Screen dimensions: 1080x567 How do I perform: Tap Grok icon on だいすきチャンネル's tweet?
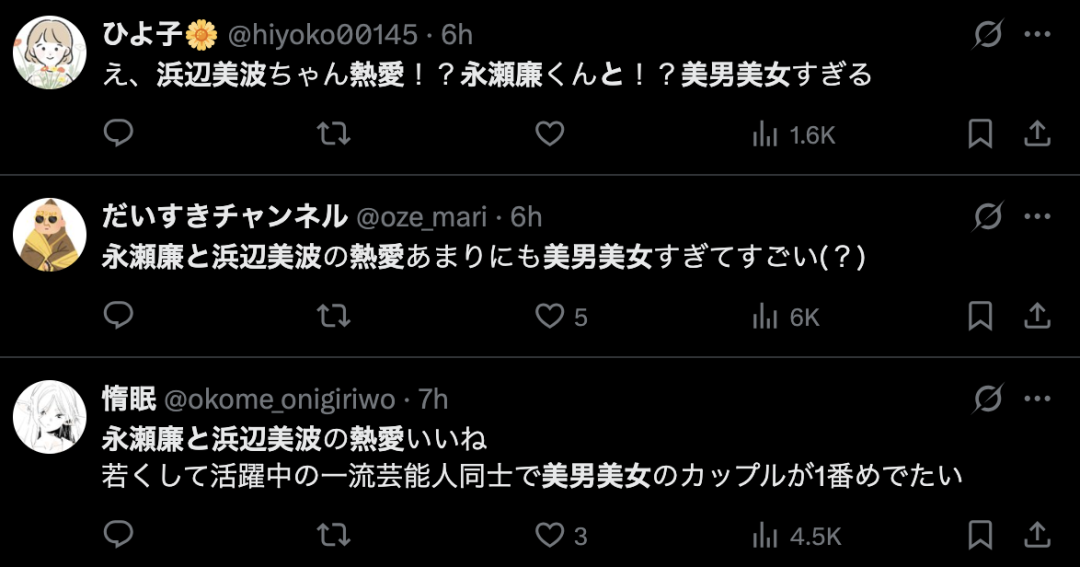coord(988,217)
